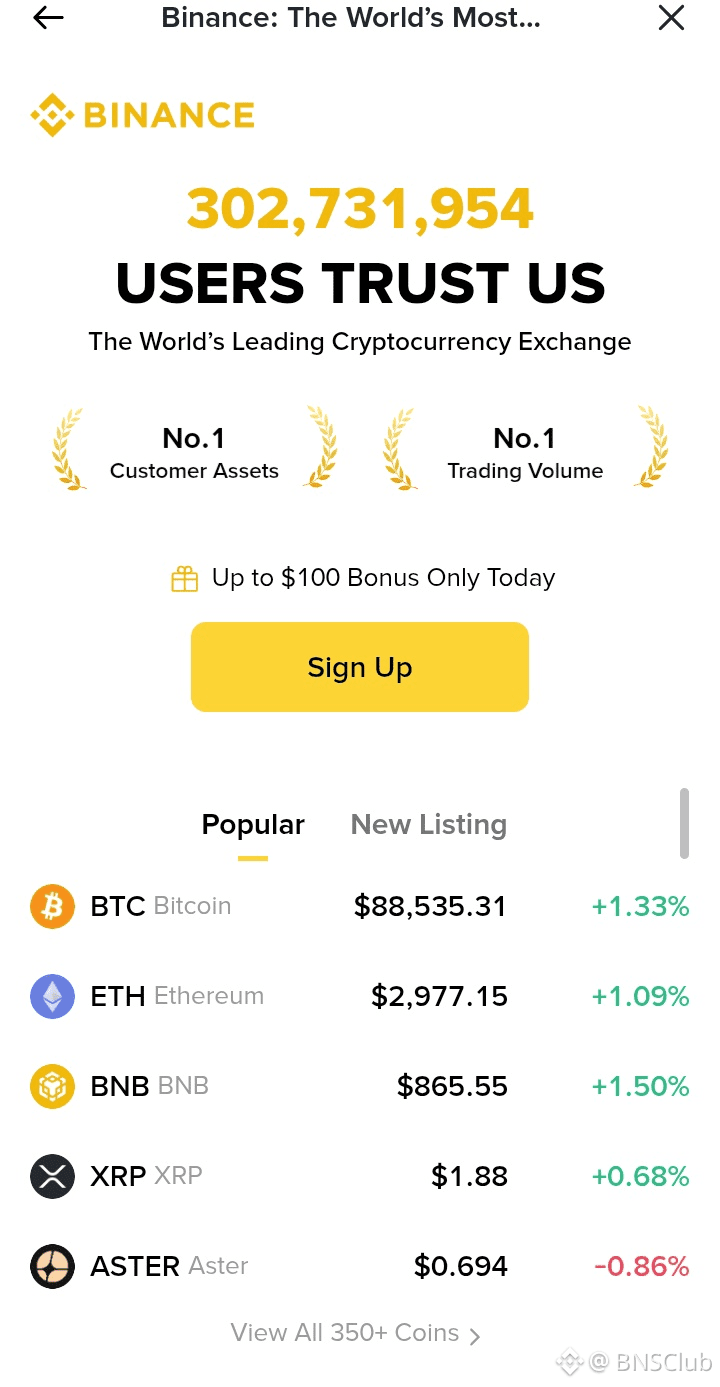The height and width of the screenshot is (1387, 720).
Task: Go back with the top-left arrow
Action: coord(48,18)
